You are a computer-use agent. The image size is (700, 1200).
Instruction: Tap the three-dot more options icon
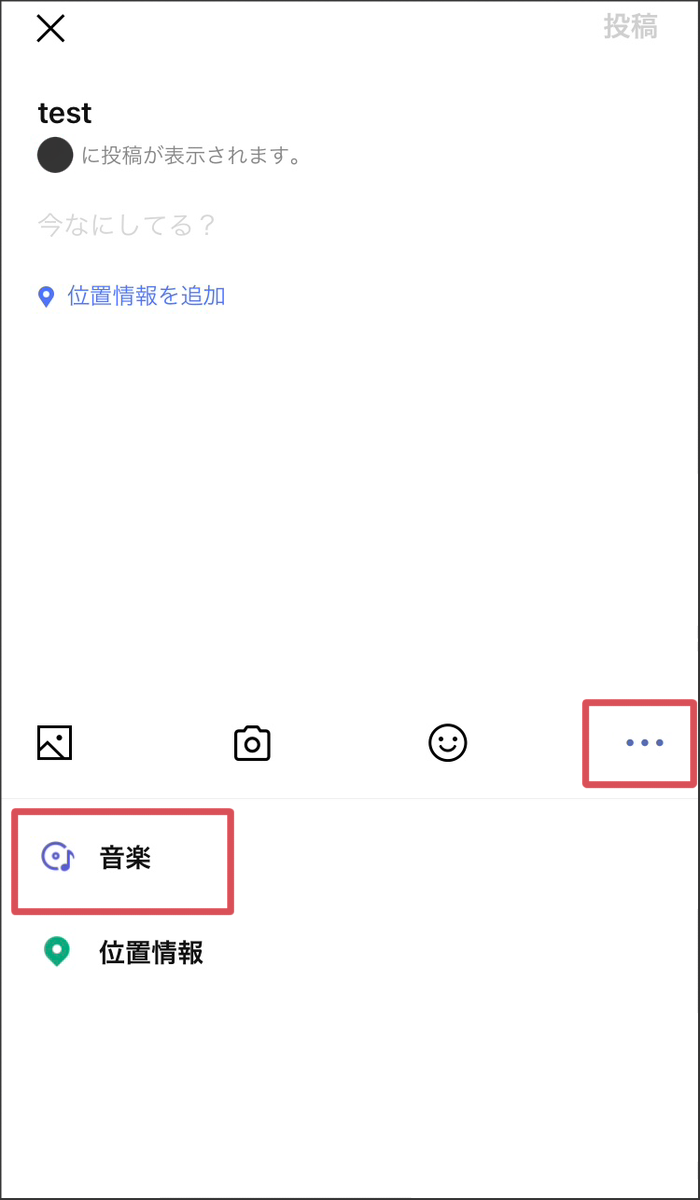coord(644,743)
